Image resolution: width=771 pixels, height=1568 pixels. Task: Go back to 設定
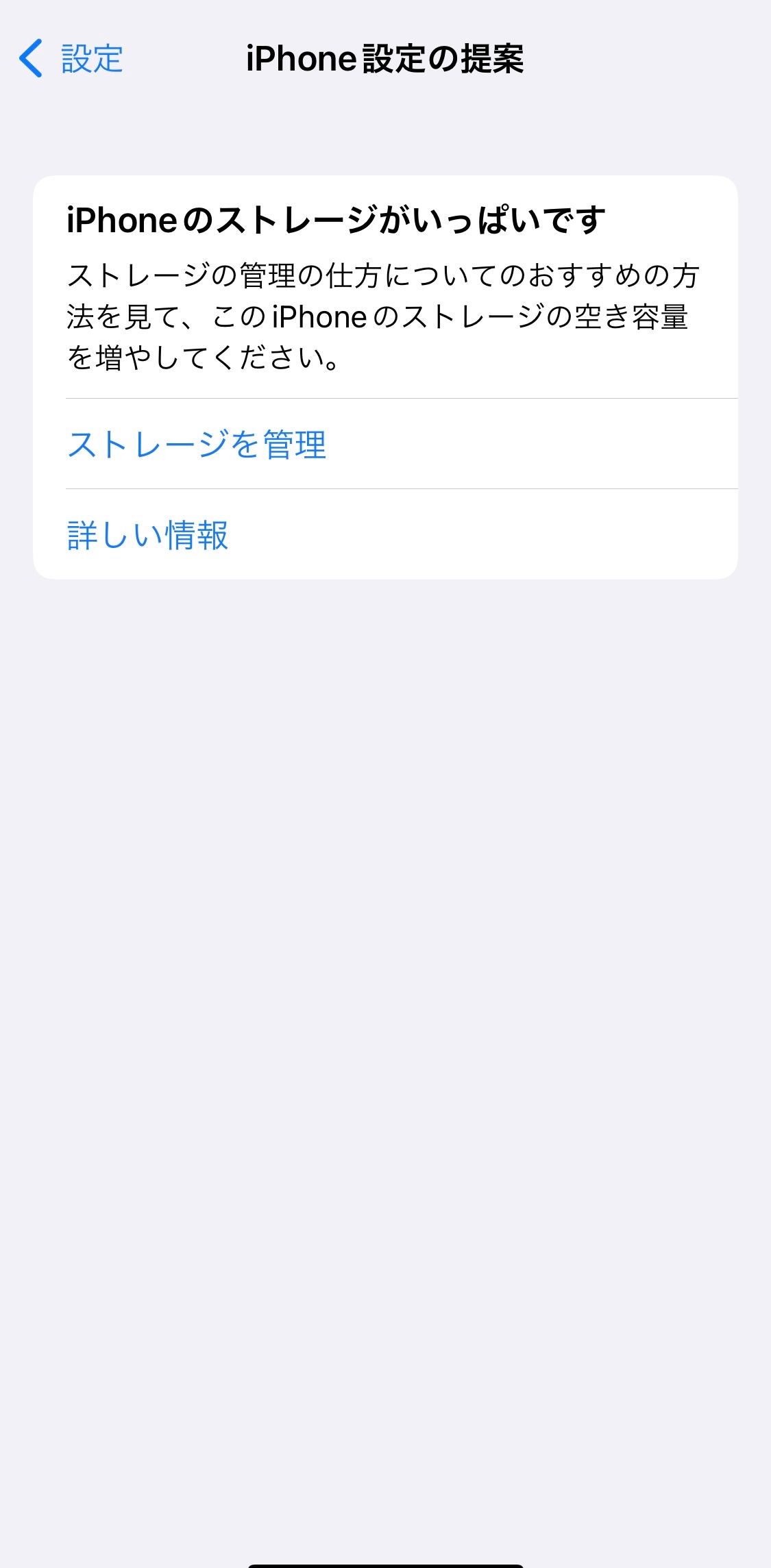[x=71, y=59]
